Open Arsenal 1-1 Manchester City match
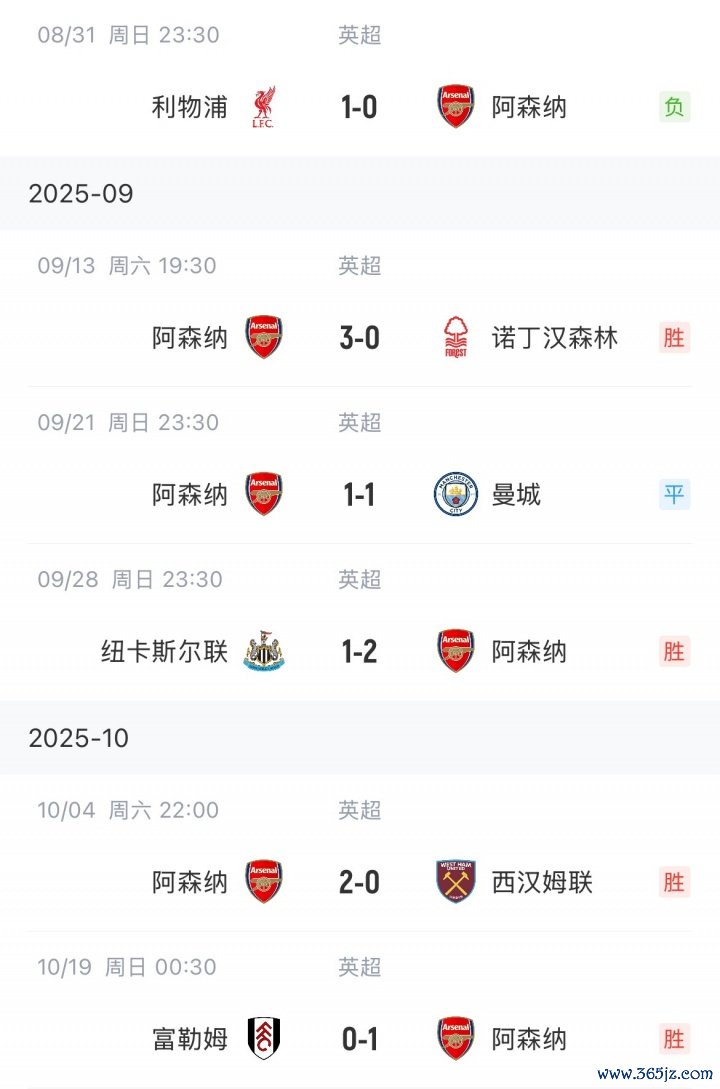The width and height of the screenshot is (720, 1089). click(359, 495)
